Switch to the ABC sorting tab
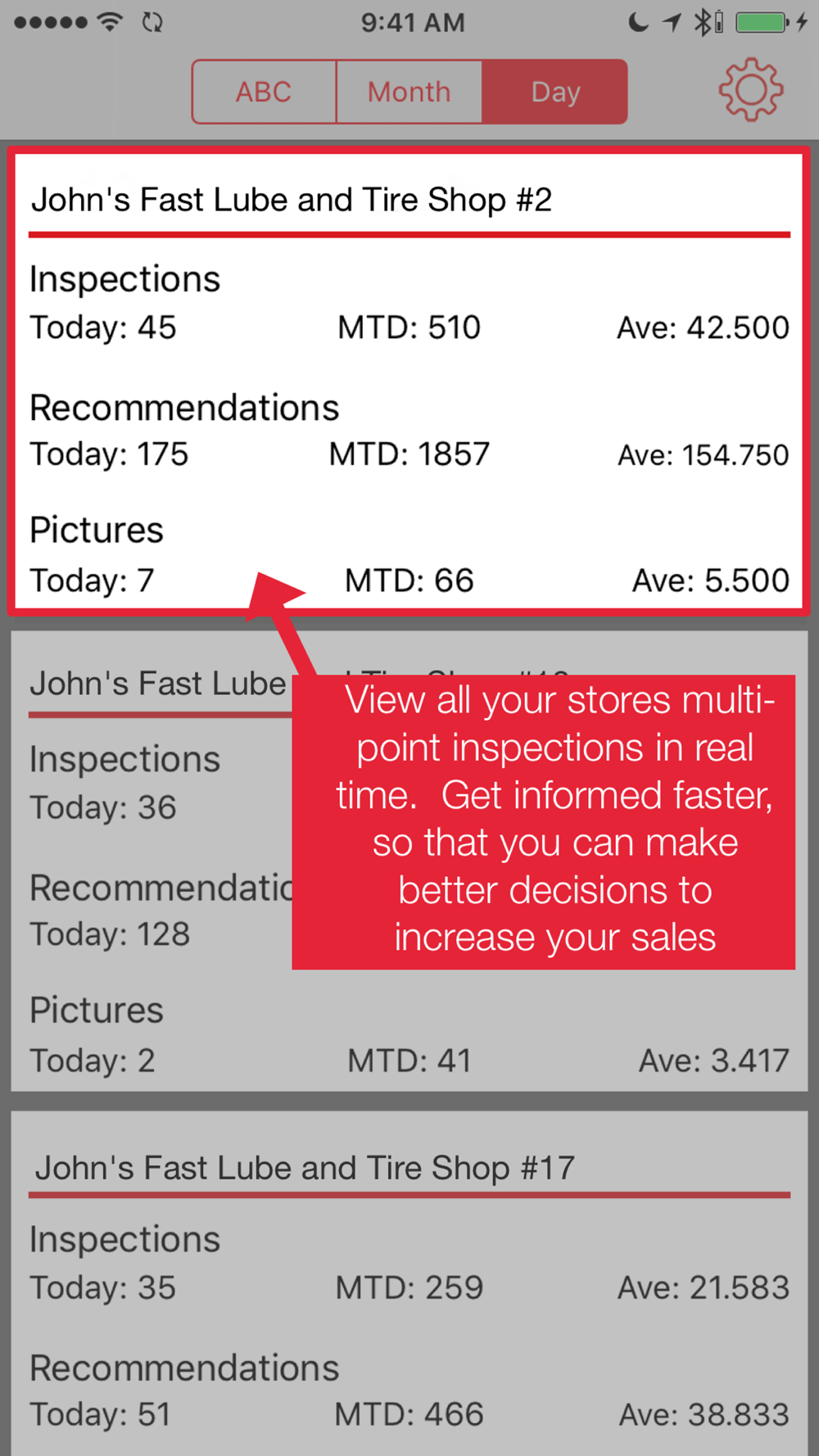This screenshot has width=819, height=1456. [264, 92]
